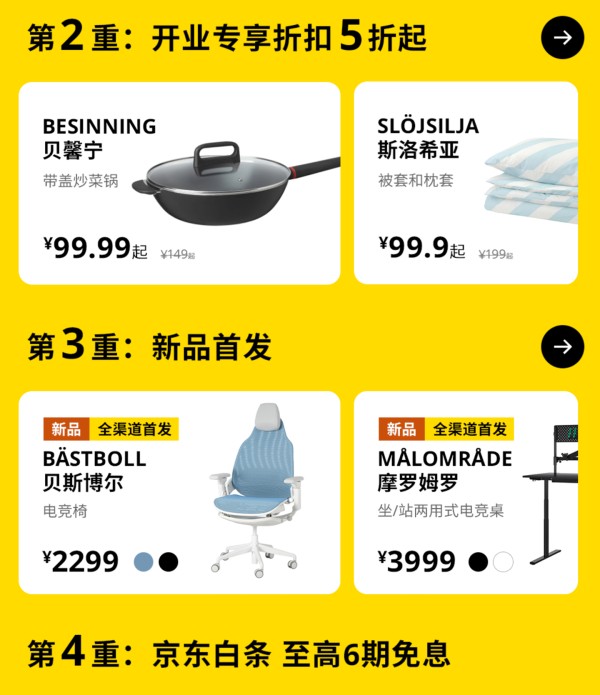
Task: Choose the black MÅLOMRÅDE desk color
Action: pos(479,562)
